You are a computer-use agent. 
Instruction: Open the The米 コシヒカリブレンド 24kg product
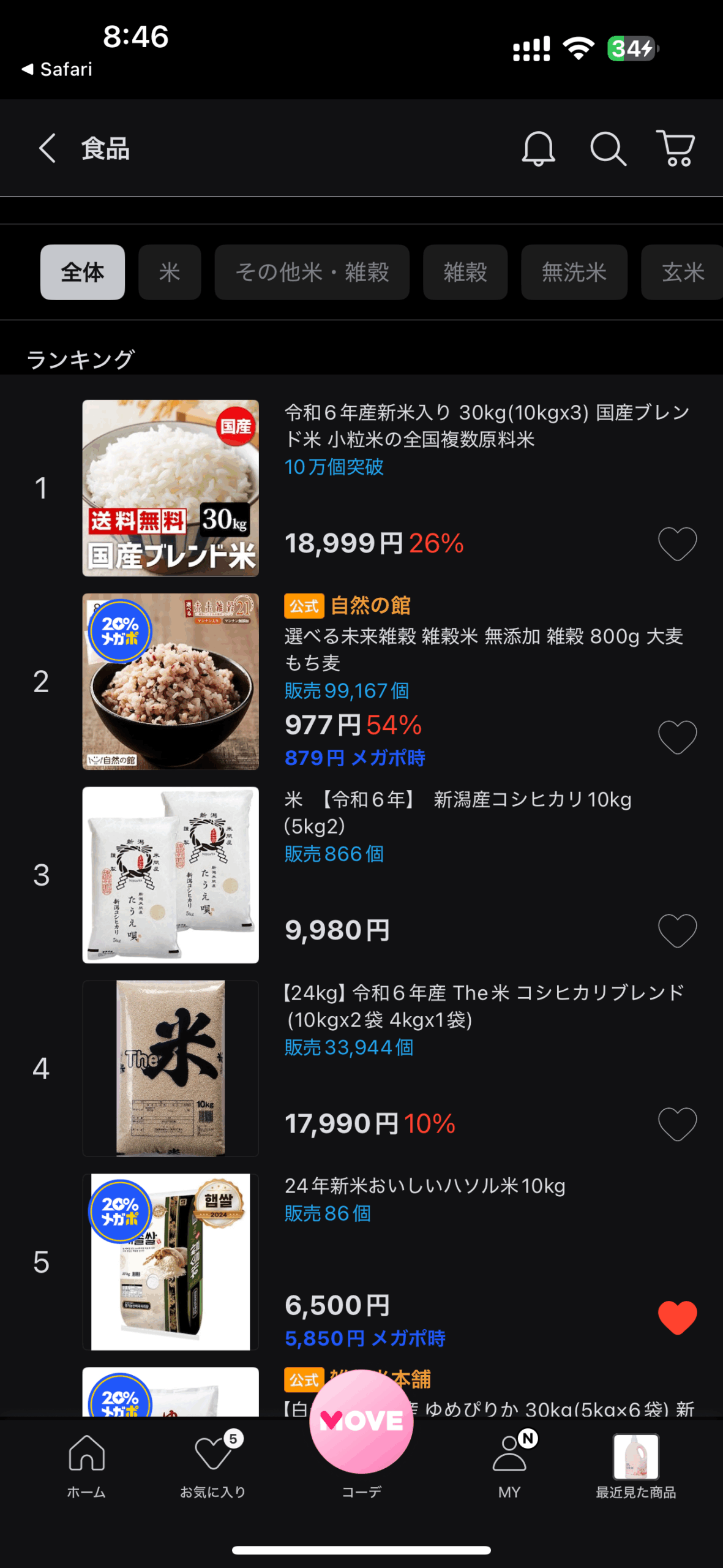[x=170, y=1068]
